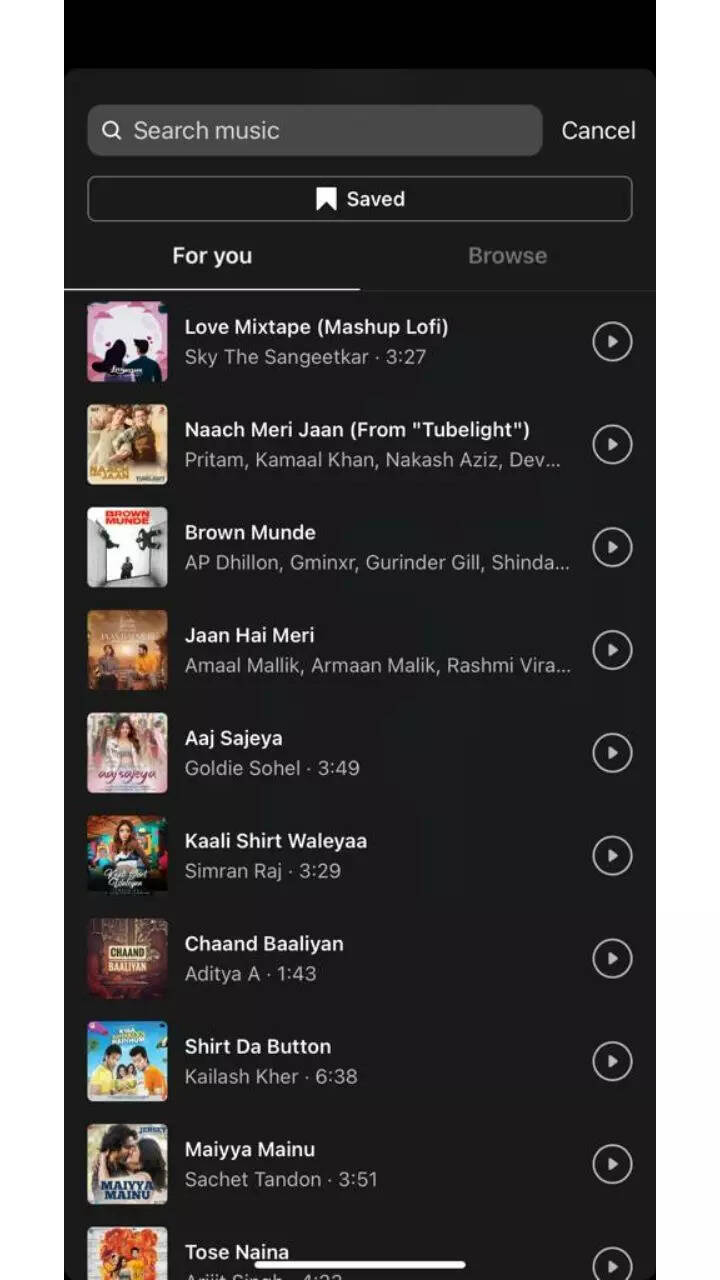Pick Kaali Shirt Waleyaa by Simran Raj
The image size is (720, 1280).
tap(330, 856)
